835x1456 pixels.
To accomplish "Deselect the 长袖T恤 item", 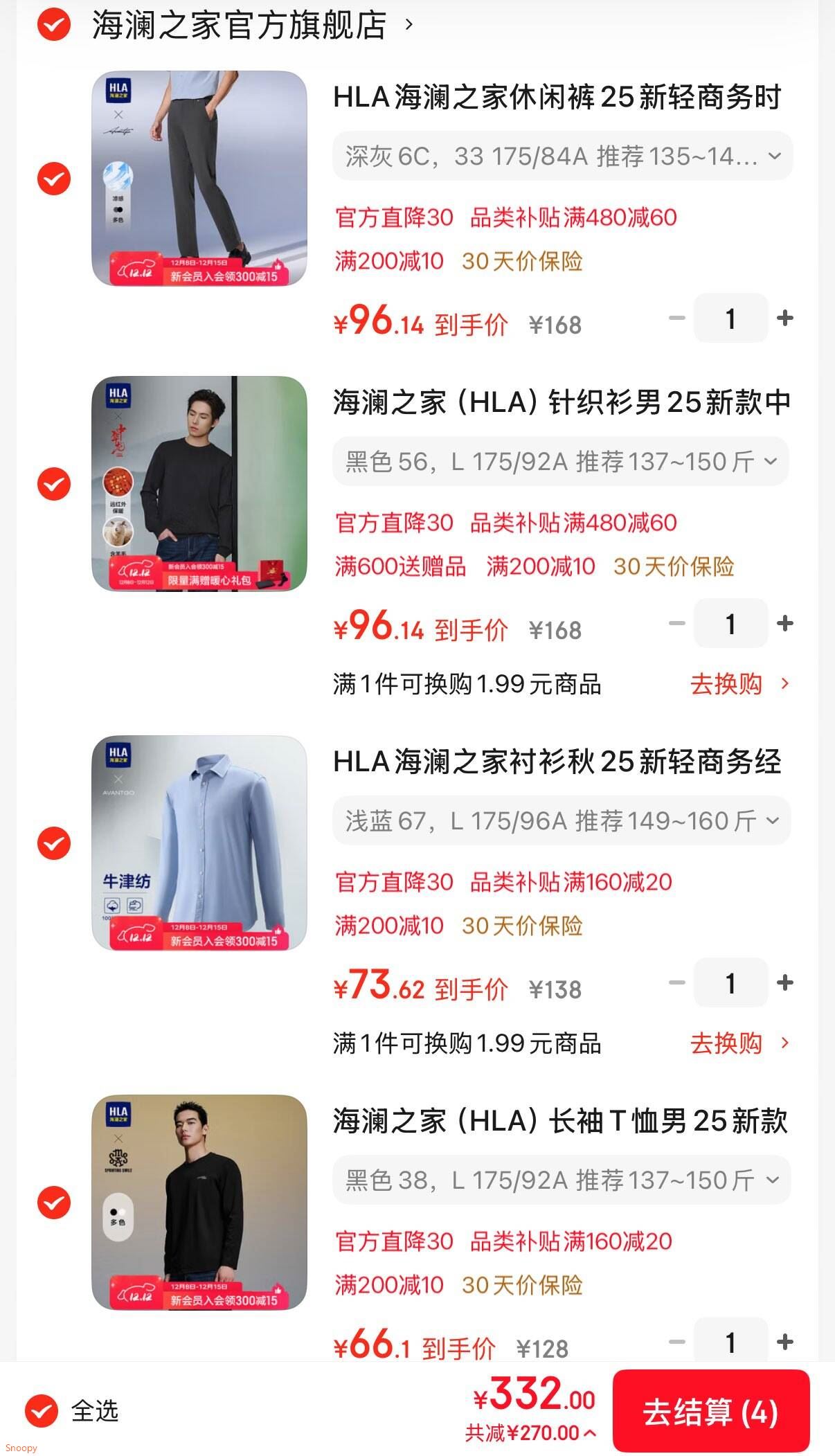I will 53,1203.
